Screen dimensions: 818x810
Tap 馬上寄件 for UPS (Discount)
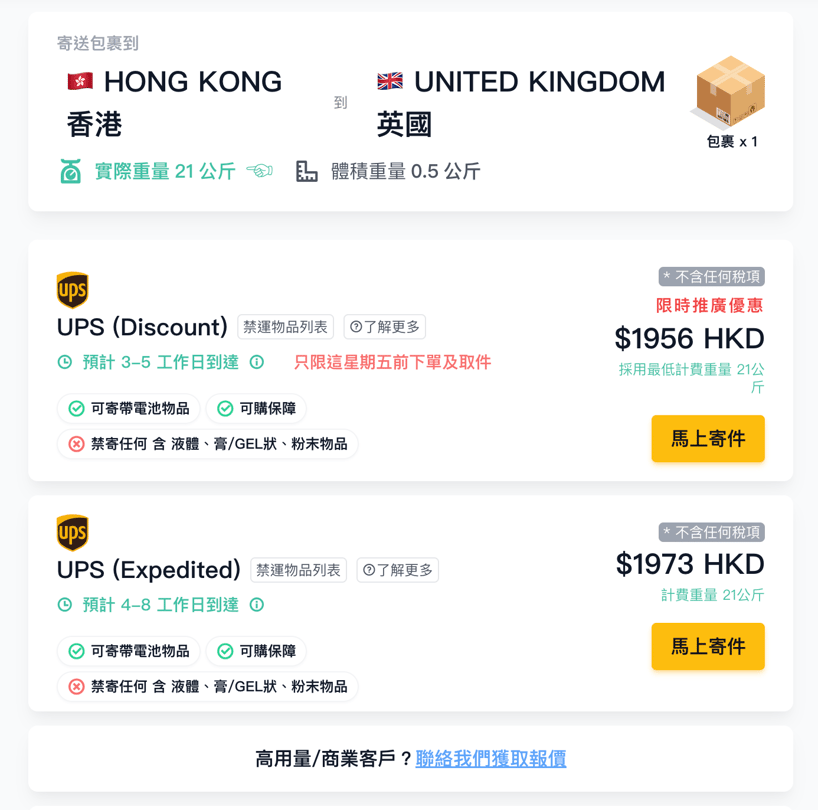click(x=707, y=438)
